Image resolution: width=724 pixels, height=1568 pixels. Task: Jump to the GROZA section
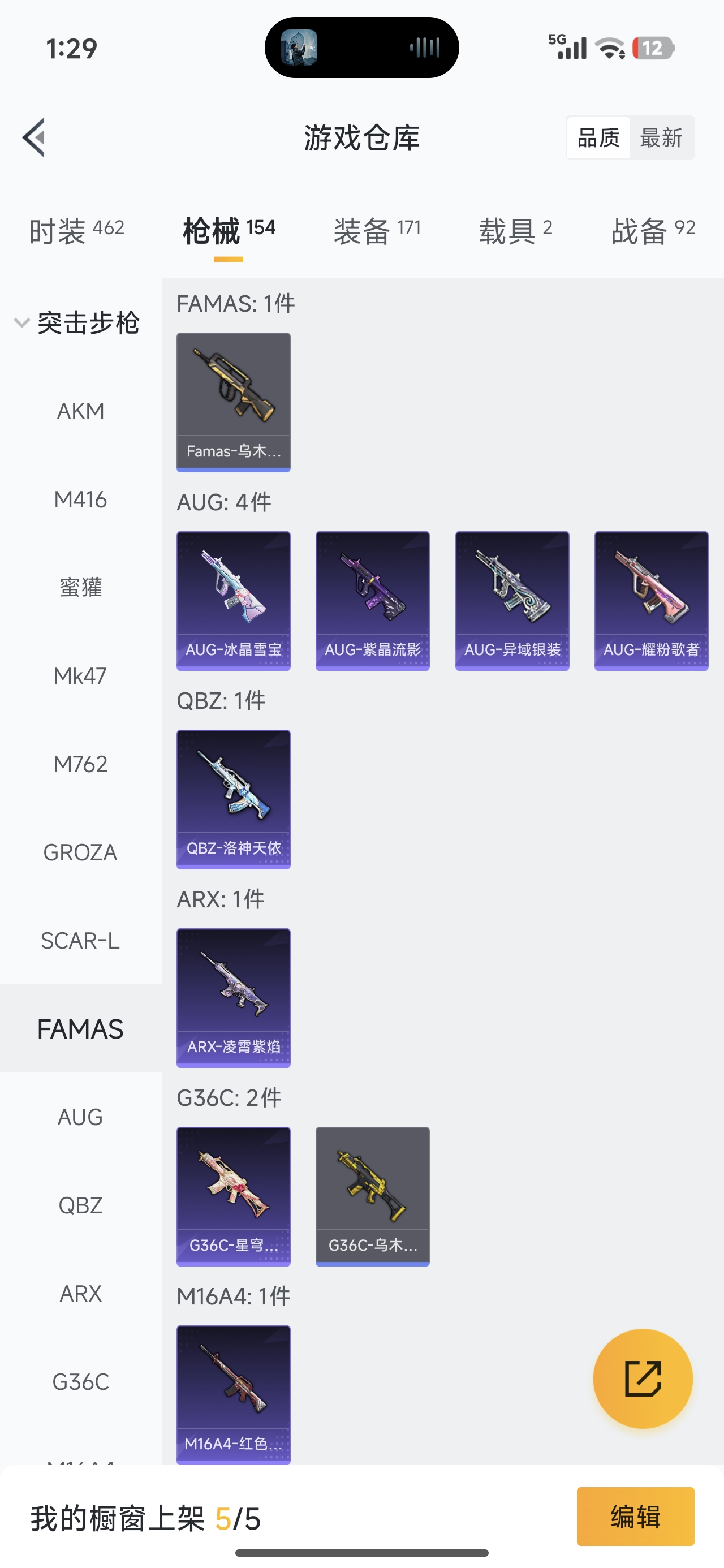[80, 853]
